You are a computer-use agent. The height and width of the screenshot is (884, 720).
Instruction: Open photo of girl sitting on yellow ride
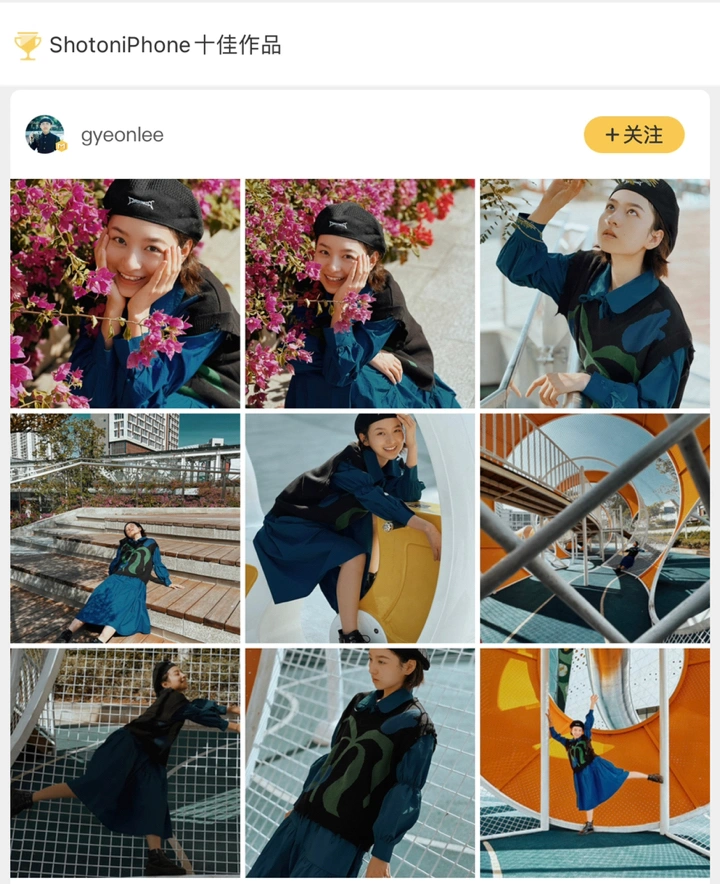360,528
